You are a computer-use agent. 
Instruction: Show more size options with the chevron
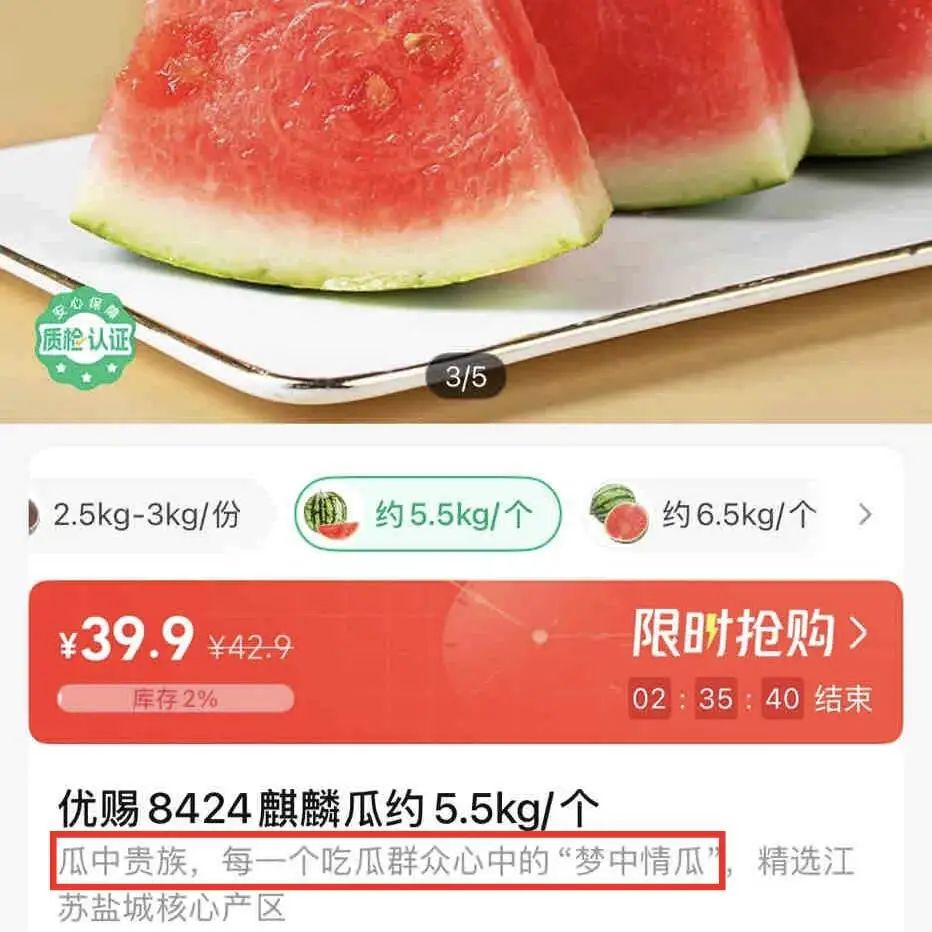pyautogui.click(x=866, y=516)
